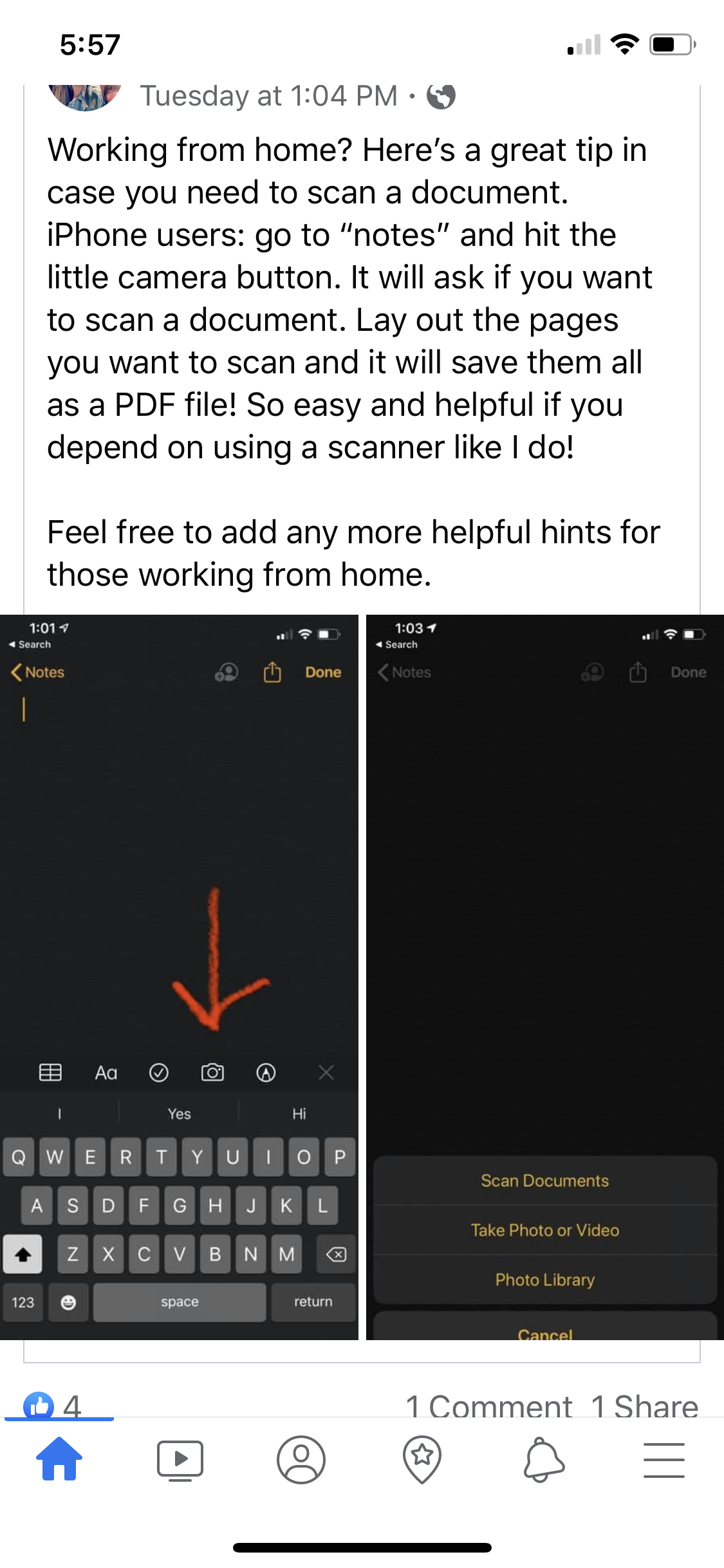Open the 1 Comment link
The image size is (724, 1568).
(489, 1406)
